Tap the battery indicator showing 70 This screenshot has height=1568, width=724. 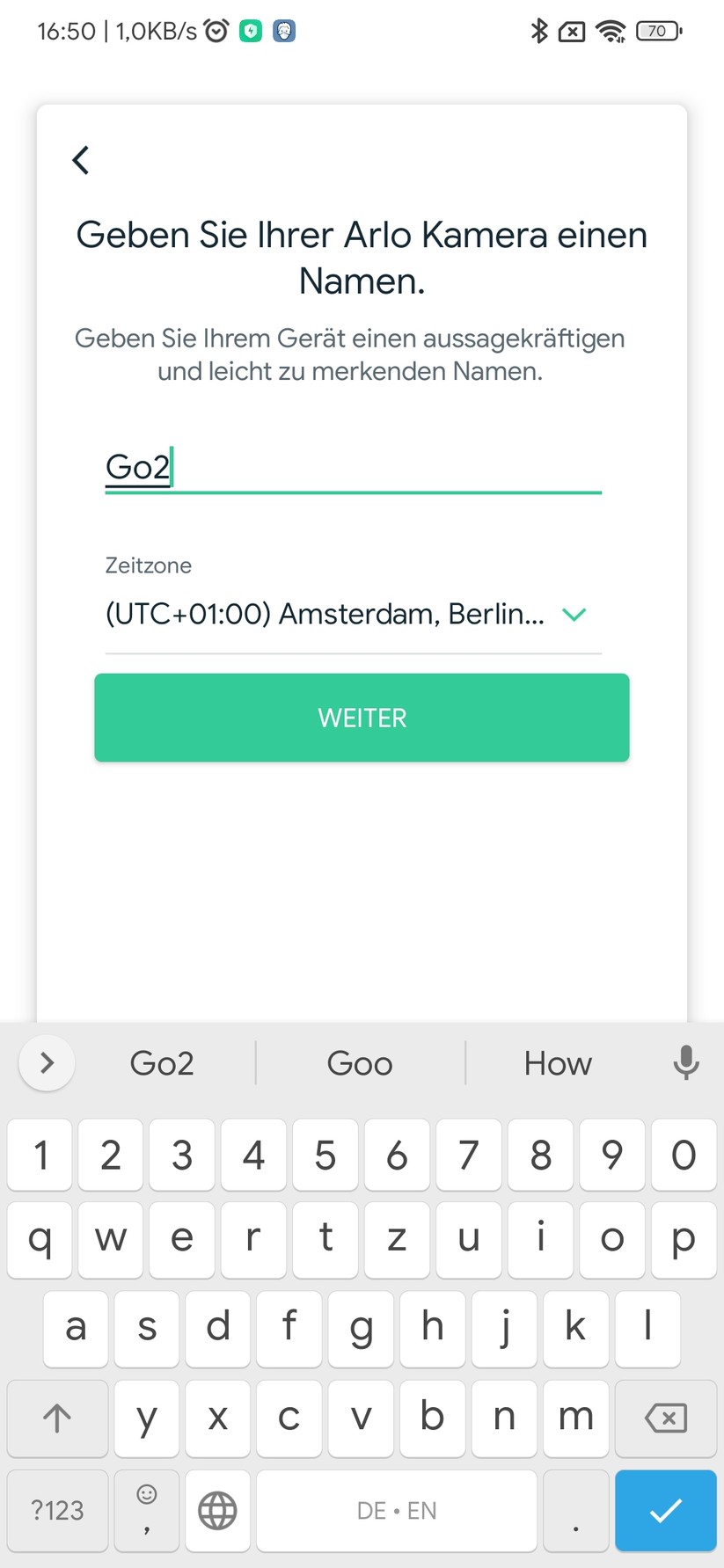point(658,31)
